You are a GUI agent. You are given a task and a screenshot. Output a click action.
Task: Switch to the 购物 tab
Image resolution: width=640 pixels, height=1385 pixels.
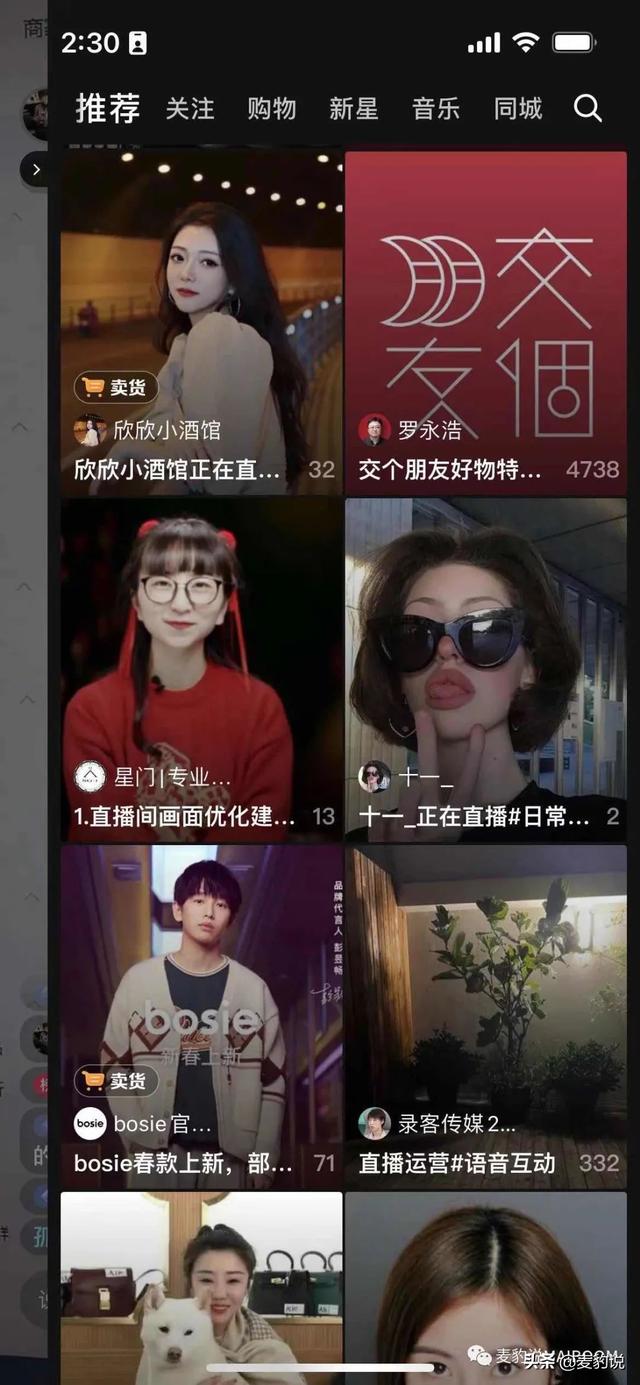[272, 109]
